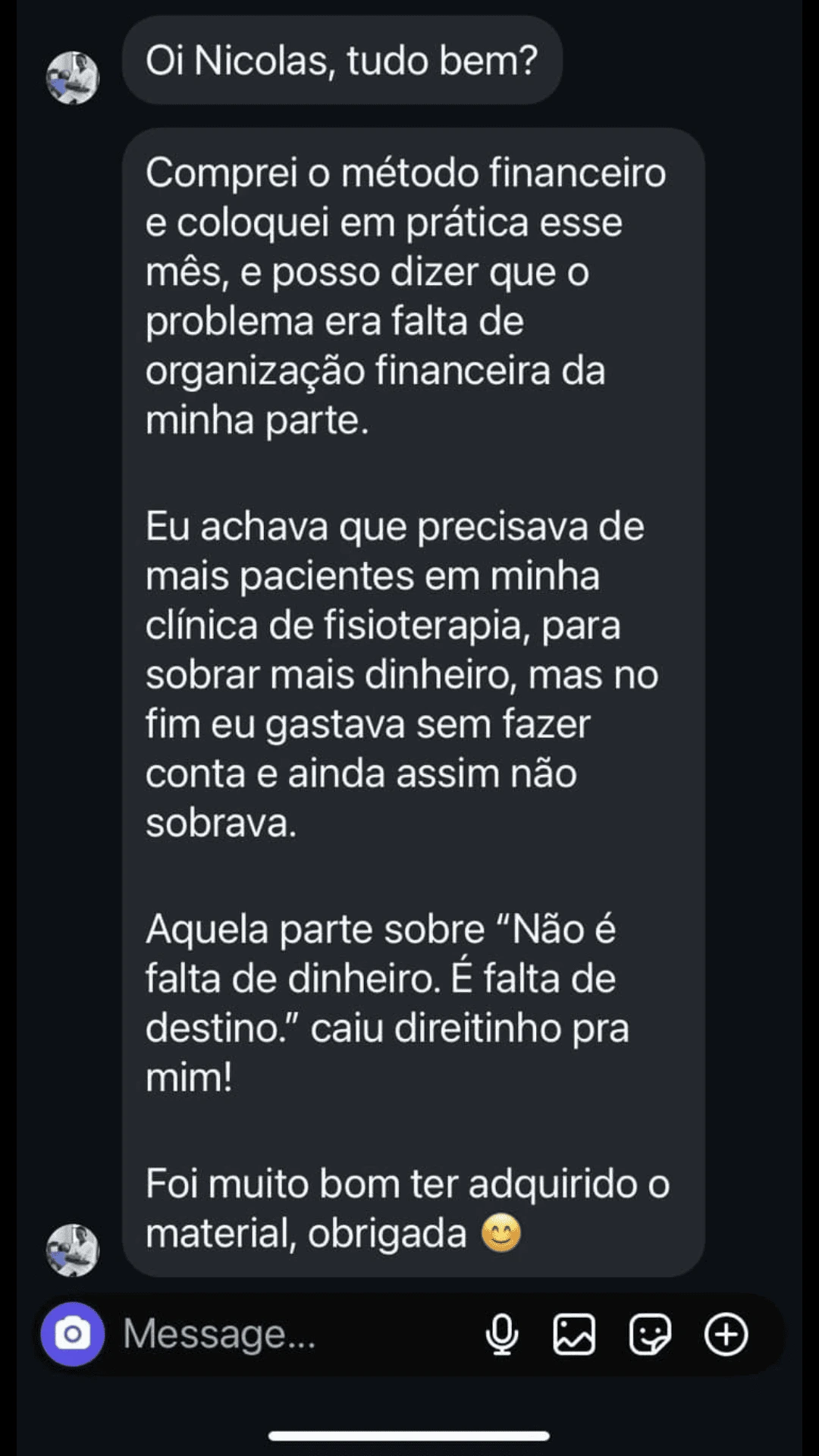Open more options with the plus icon

pos(726,1334)
